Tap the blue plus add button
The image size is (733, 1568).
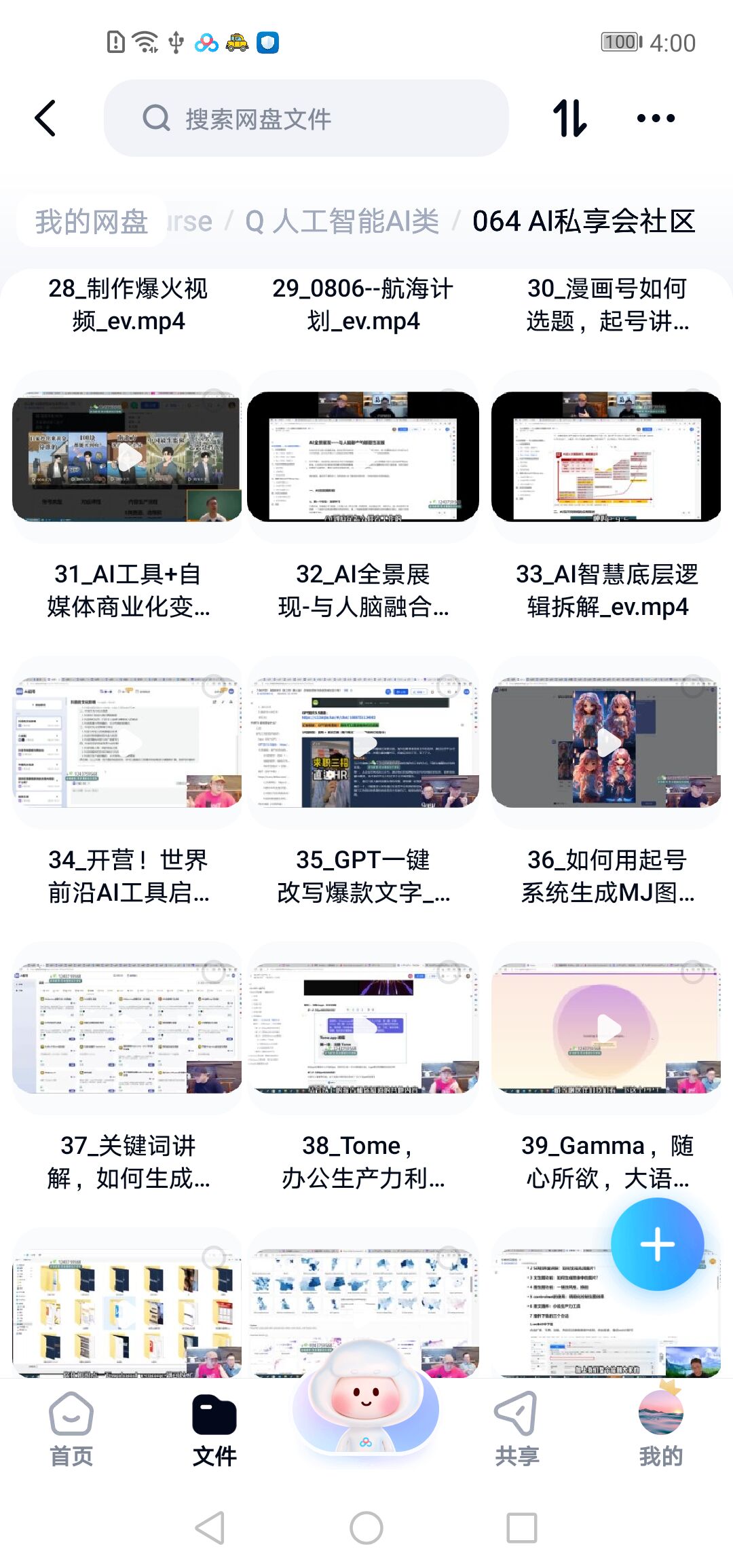point(657,1244)
